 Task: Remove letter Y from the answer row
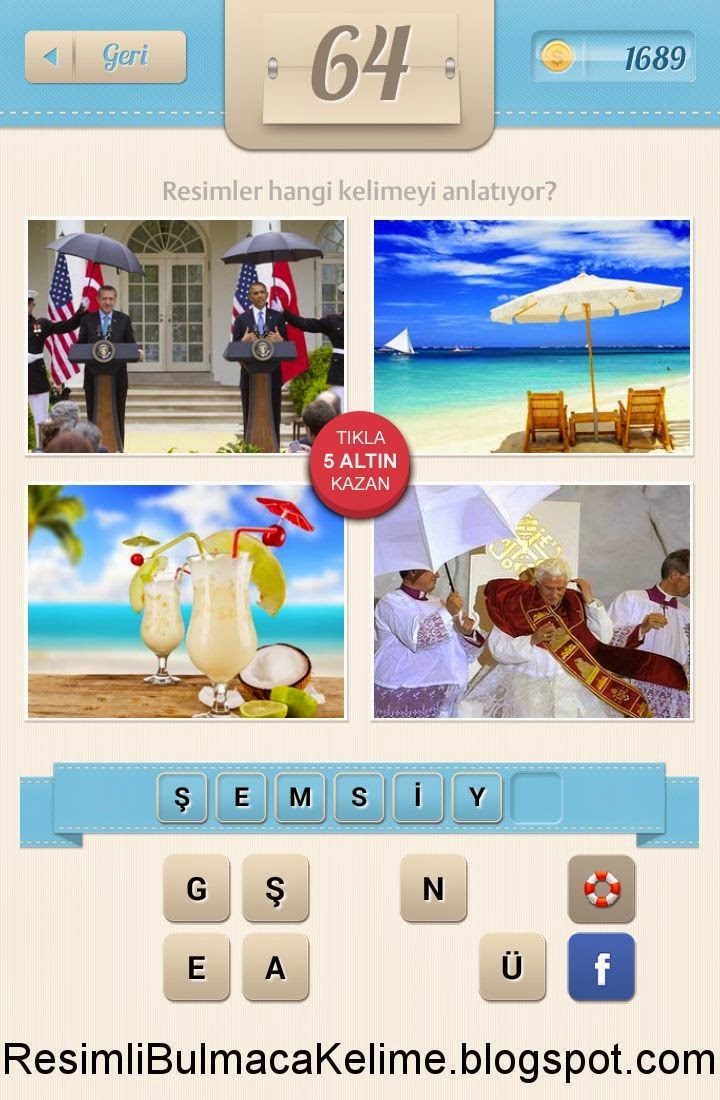pyautogui.click(x=477, y=797)
